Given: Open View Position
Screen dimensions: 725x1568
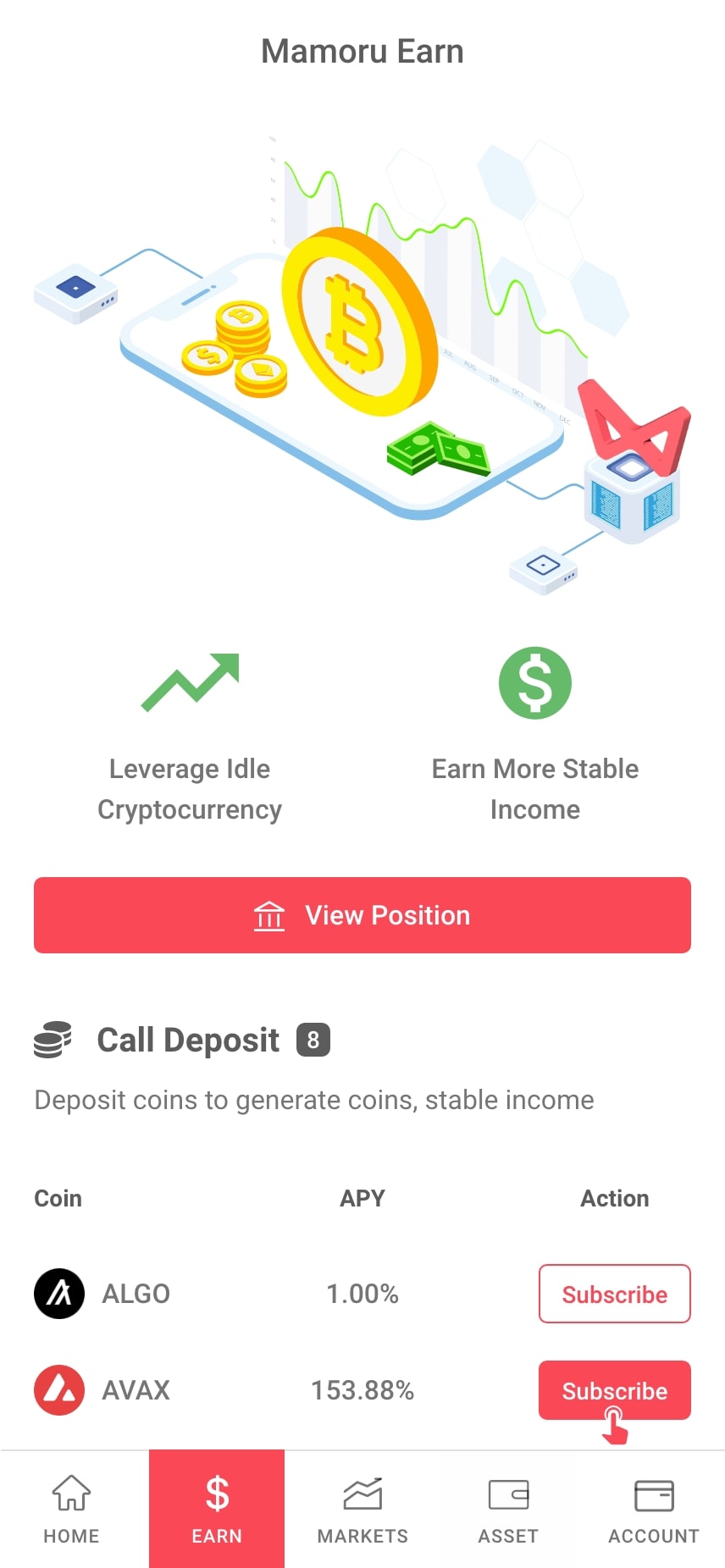Looking at the screenshot, I should tap(362, 915).
